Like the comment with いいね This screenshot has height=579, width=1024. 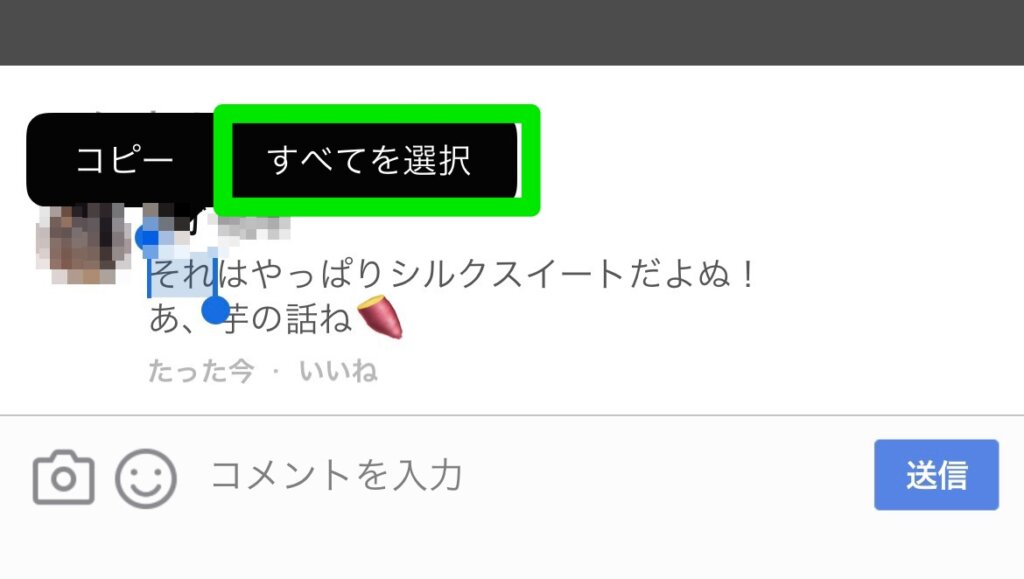click(x=338, y=372)
